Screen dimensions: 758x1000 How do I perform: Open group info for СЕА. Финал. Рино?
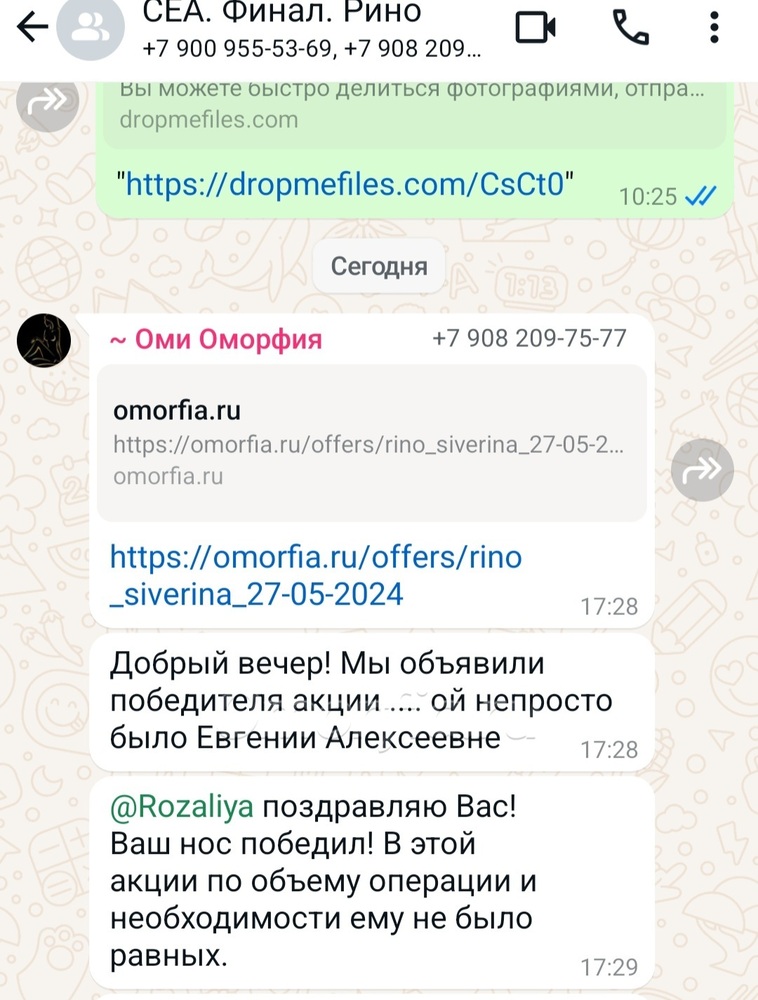pos(300,28)
